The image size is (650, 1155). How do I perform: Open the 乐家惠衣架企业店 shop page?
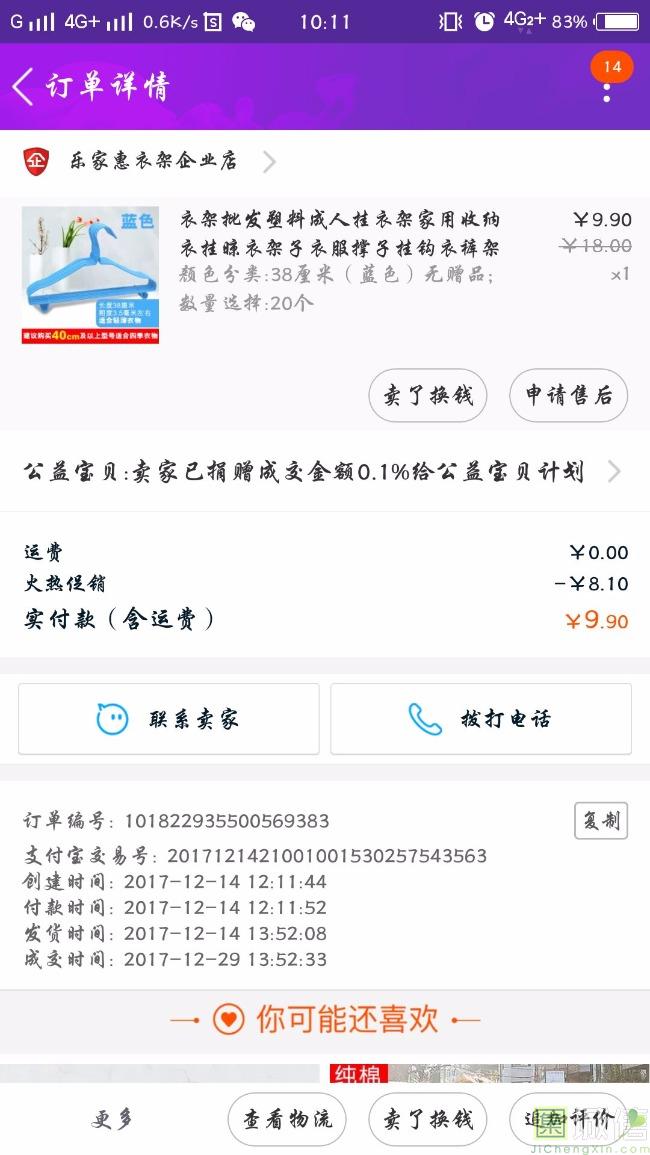pyautogui.click(x=153, y=161)
